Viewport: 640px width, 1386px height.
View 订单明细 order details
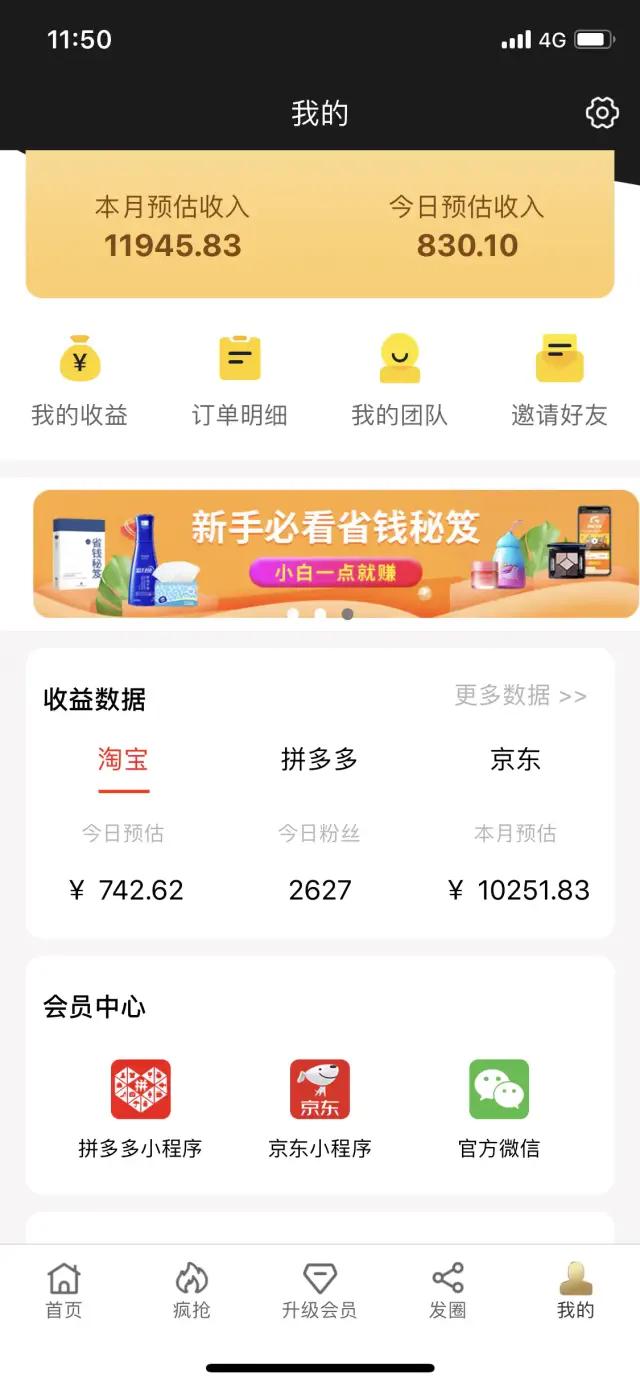pos(239,380)
